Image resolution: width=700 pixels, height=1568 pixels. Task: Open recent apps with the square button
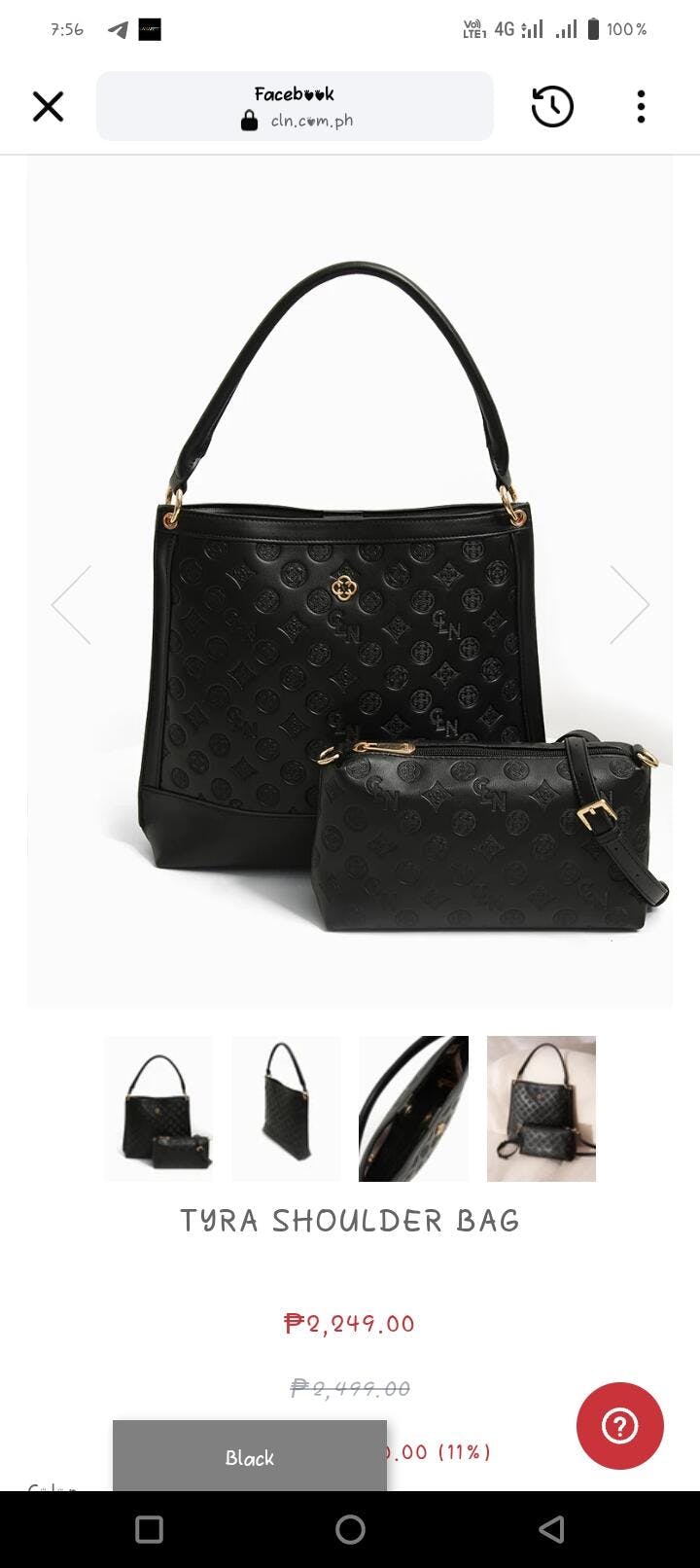click(149, 1529)
